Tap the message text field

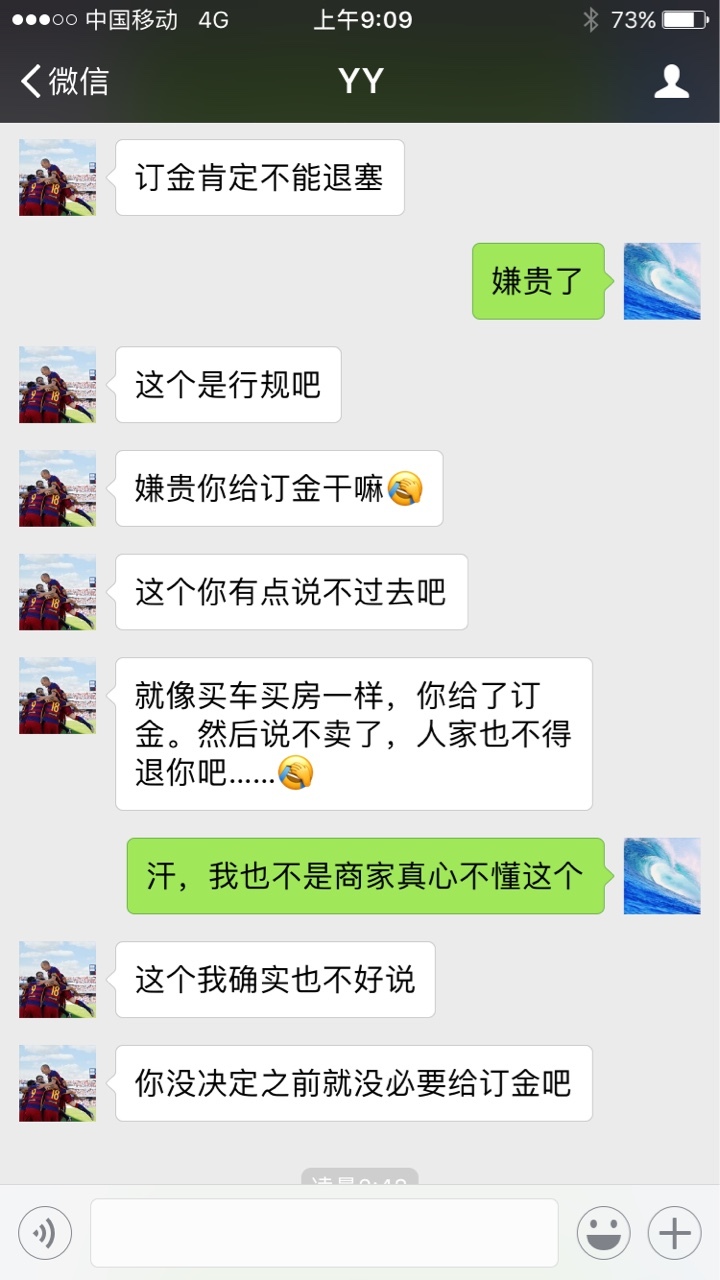pyautogui.click(x=324, y=1232)
